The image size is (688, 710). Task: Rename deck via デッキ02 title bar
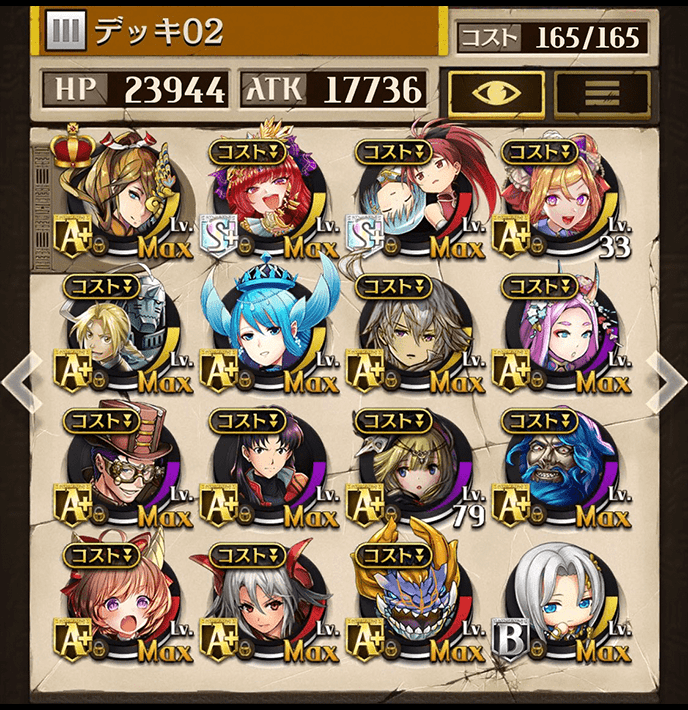click(240, 32)
